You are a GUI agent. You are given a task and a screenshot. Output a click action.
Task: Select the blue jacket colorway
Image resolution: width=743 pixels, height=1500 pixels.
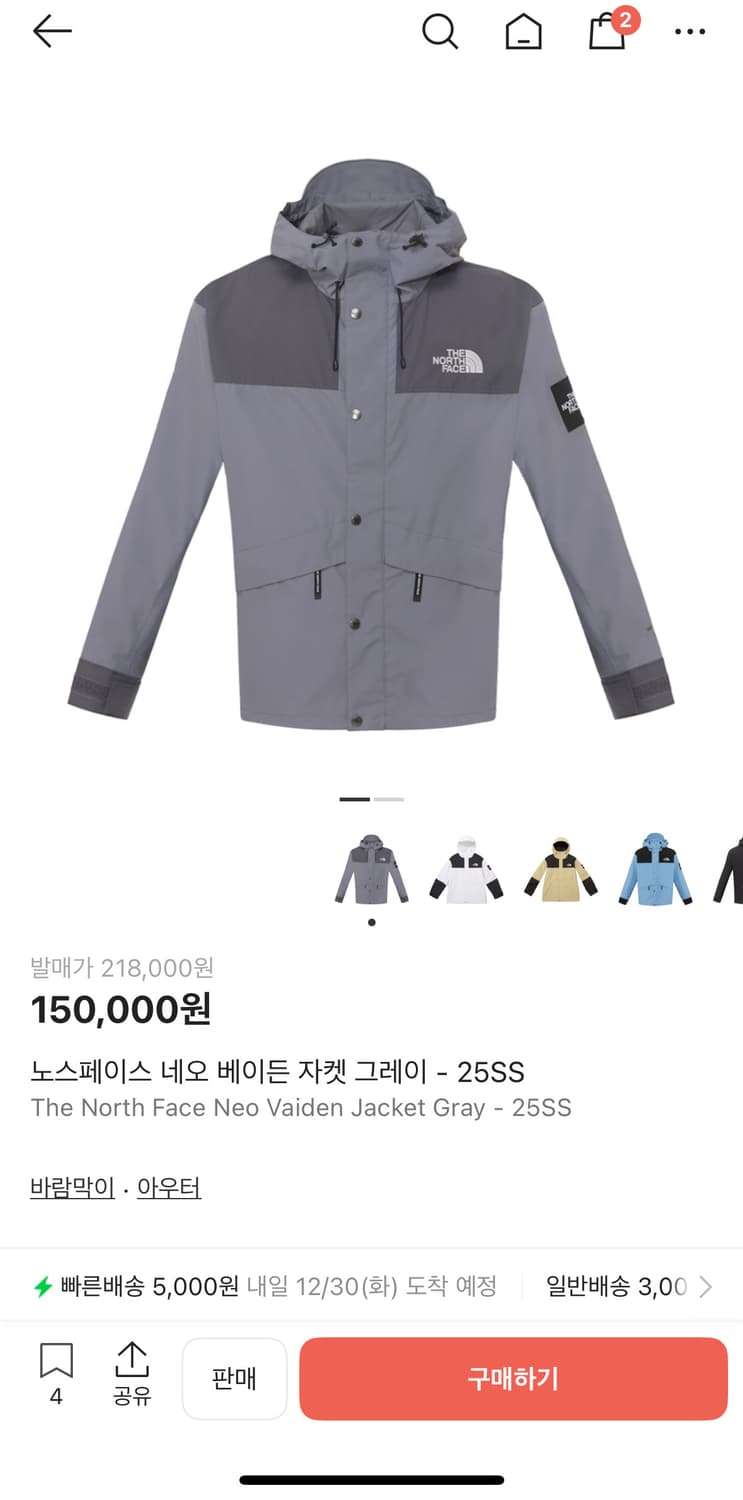[652, 869]
